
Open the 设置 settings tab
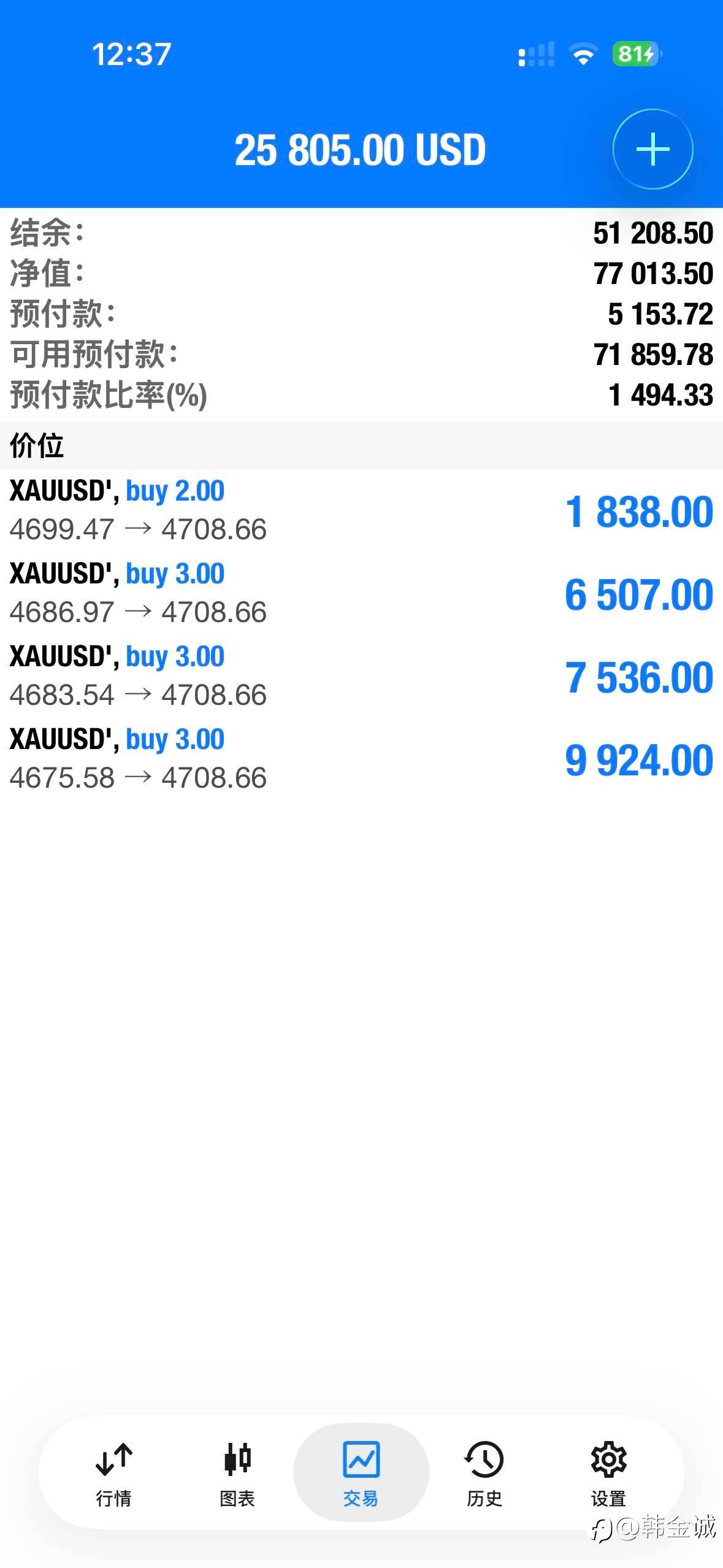(x=608, y=1474)
